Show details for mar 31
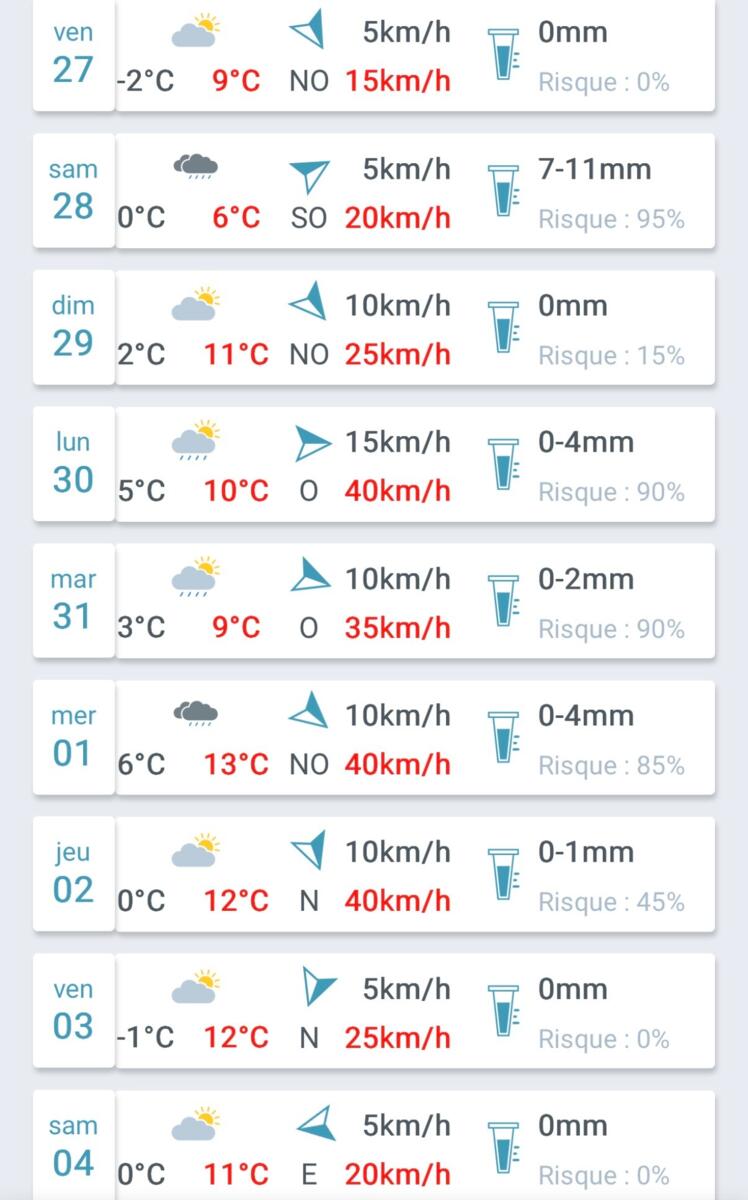Viewport: 748px width, 1200px height. pyautogui.click(x=374, y=601)
